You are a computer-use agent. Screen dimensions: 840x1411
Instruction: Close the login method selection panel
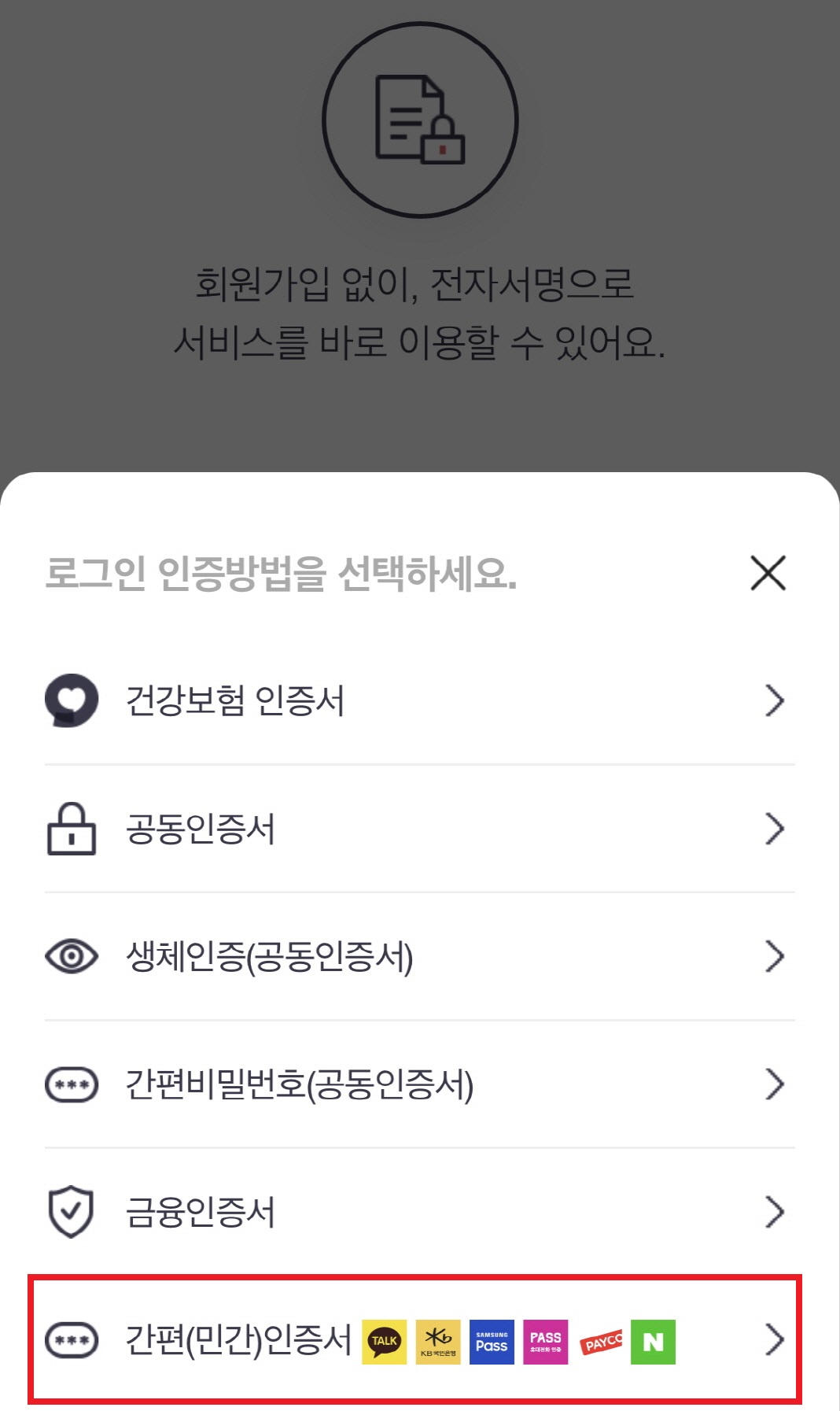pos(769,574)
